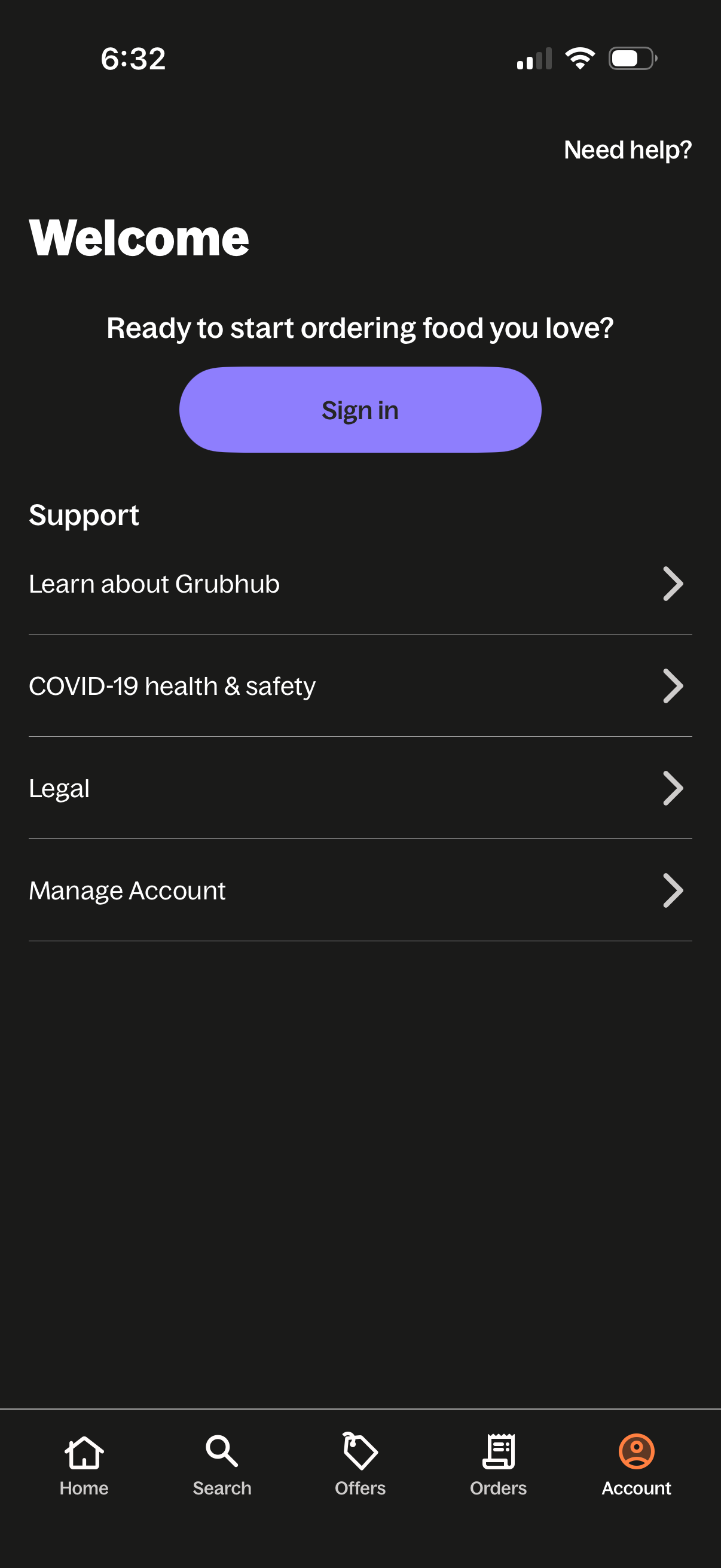Open the Manage Account row
Screen dimensions: 721x1568
(x=127, y=890)
